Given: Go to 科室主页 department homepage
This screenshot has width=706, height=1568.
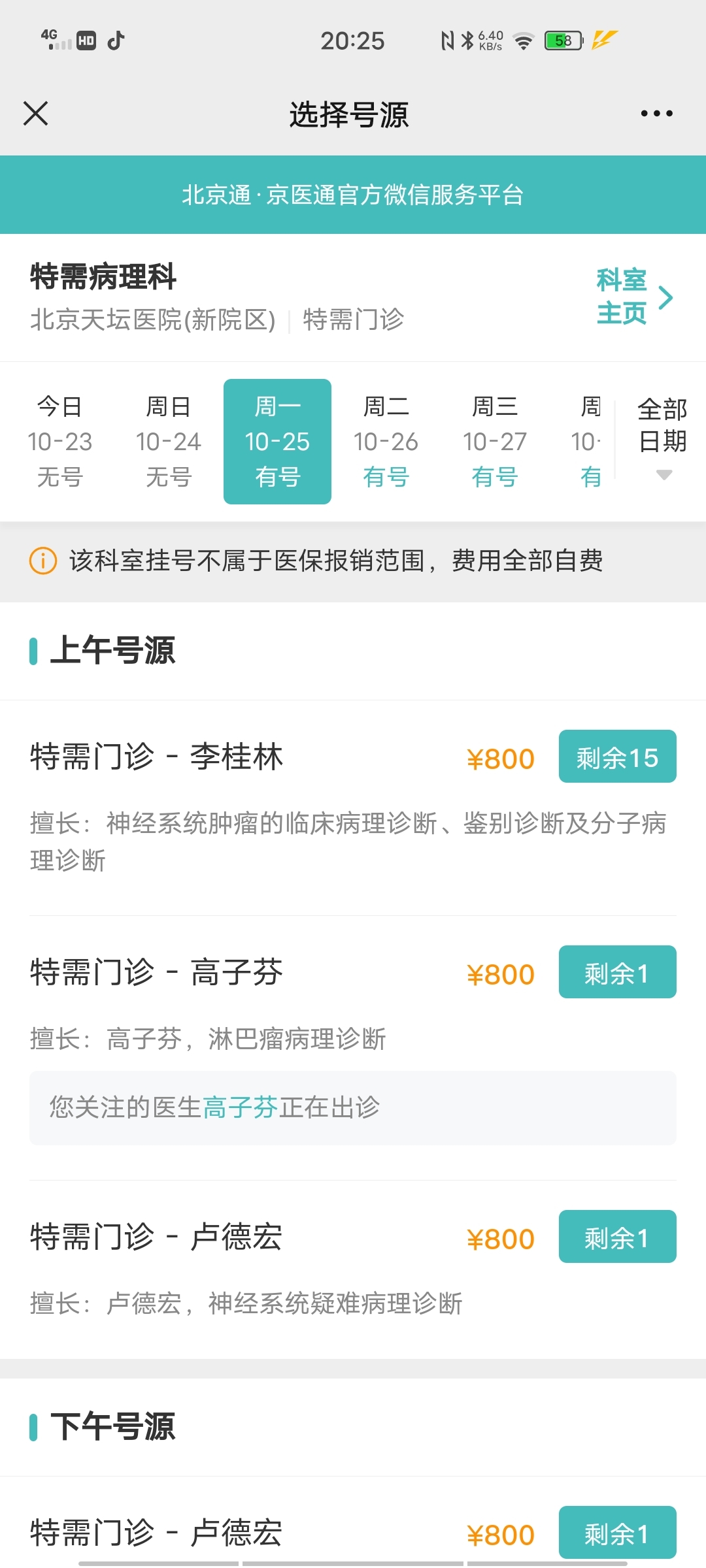Looking at the screenshot, I should (x=634, y=297).
